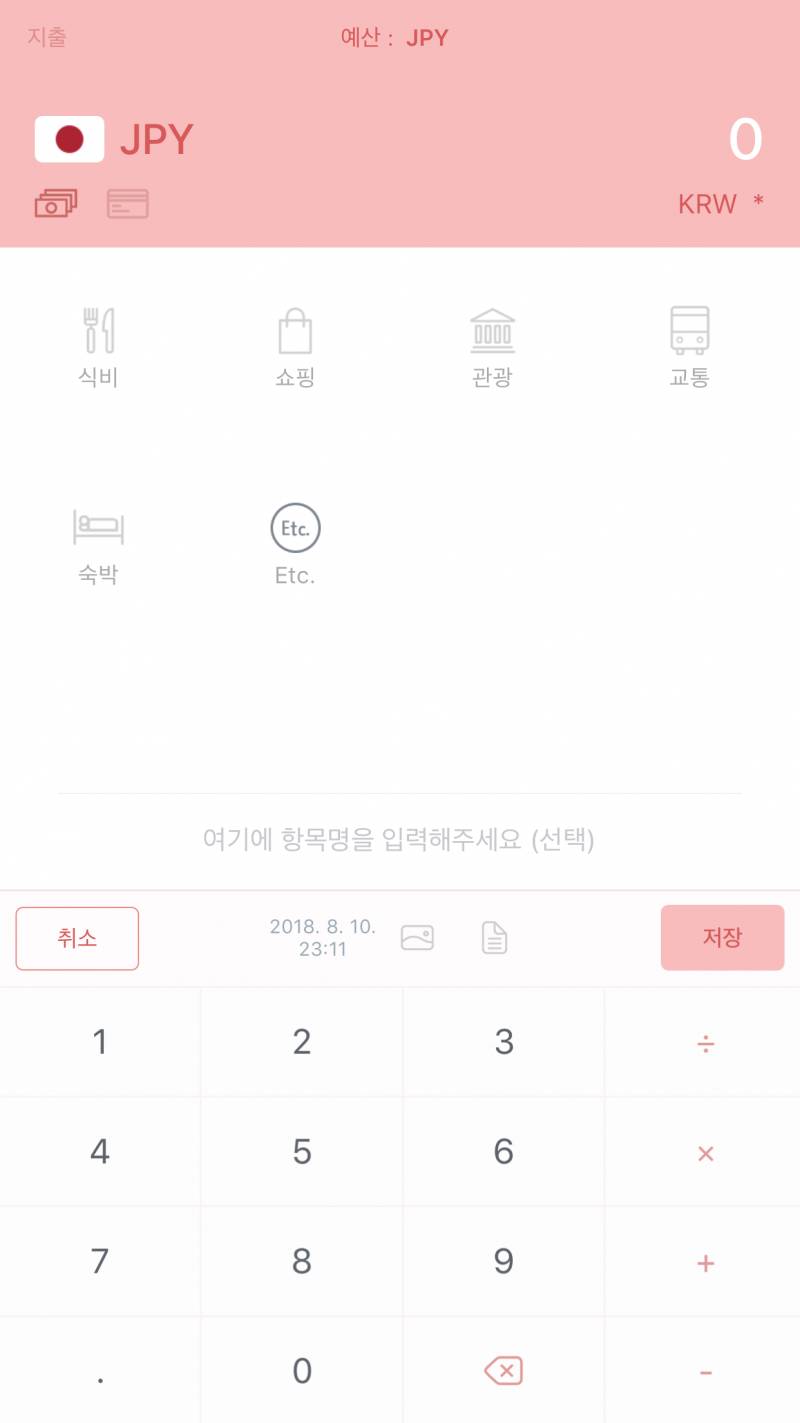Screen dimensions: 800x1423
Task: Open the photo attachment icon
Action: [x=417, y=937]
